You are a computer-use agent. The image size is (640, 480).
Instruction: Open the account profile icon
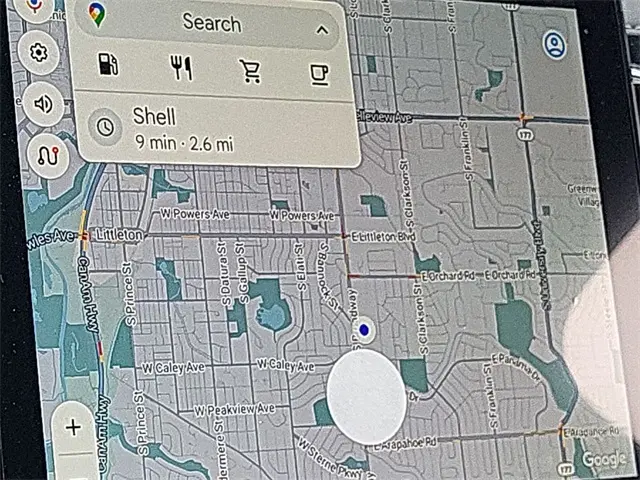coord(555,45)
